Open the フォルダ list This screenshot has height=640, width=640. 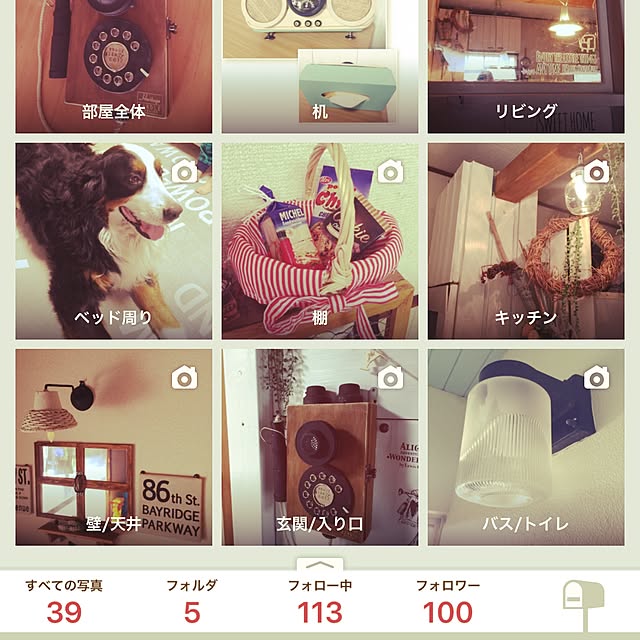coord(191,602)
